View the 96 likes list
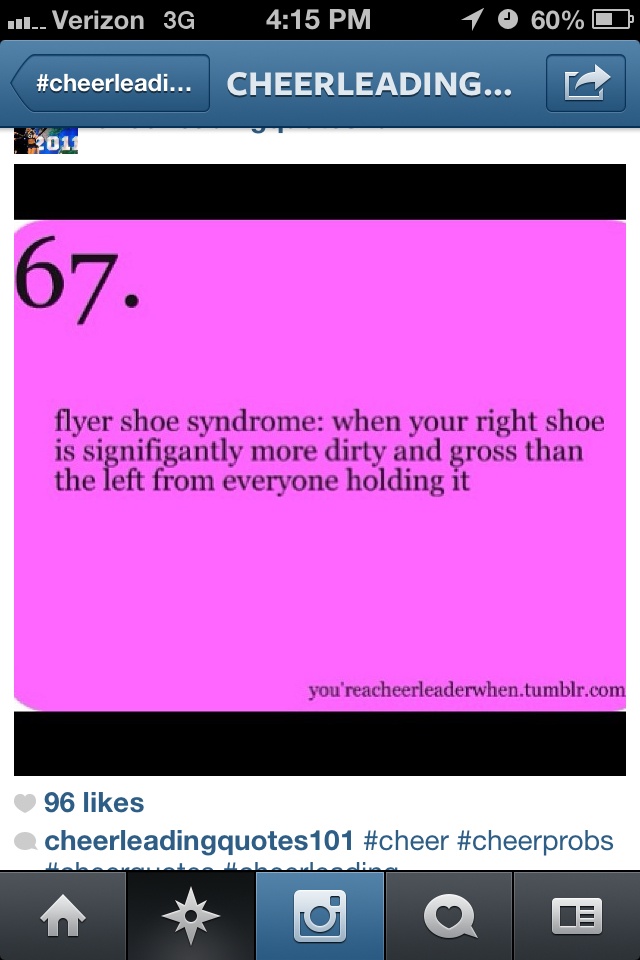 tap(94, 803)
